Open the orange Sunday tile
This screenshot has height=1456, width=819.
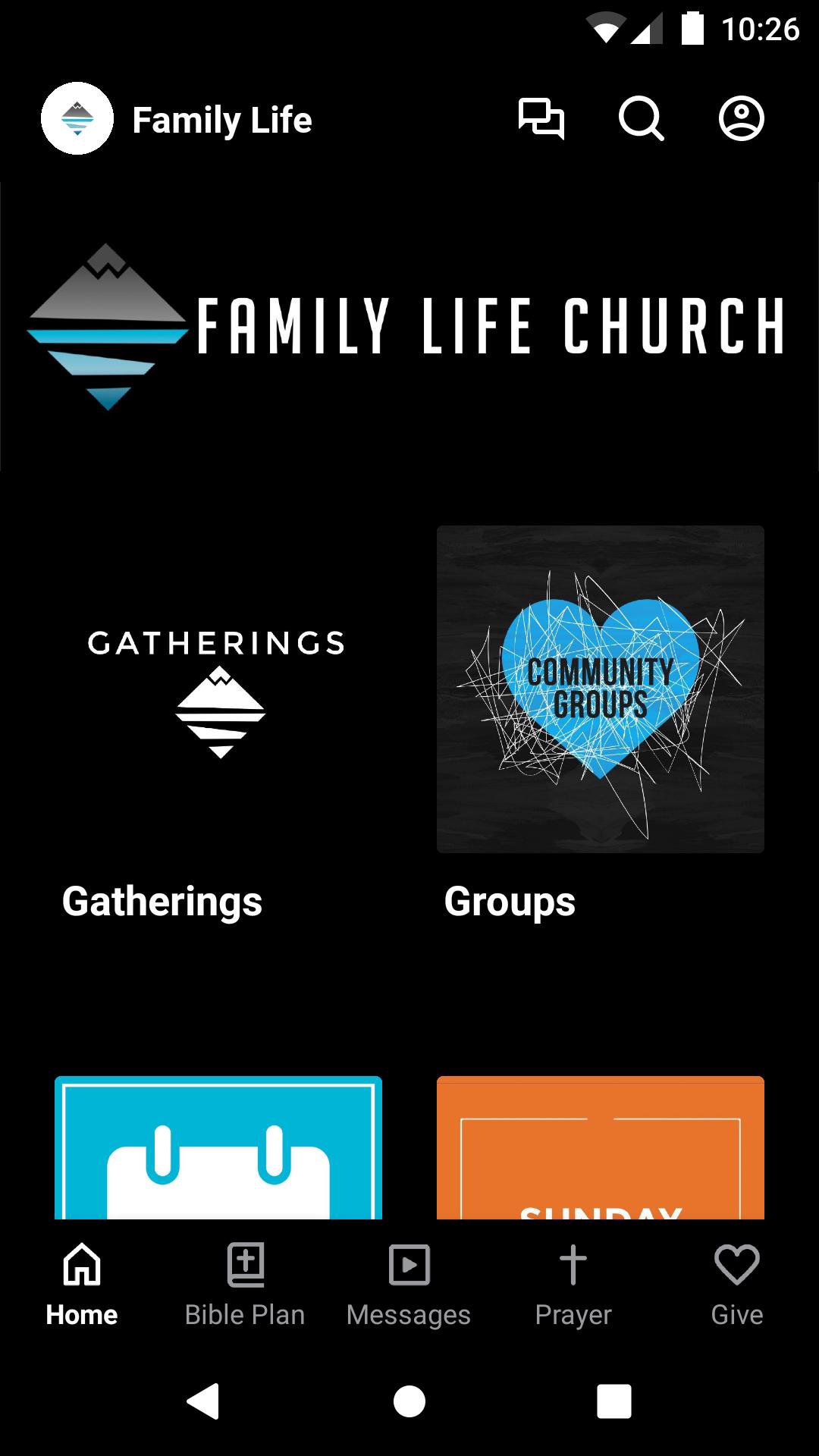(x=601, y=1148)
